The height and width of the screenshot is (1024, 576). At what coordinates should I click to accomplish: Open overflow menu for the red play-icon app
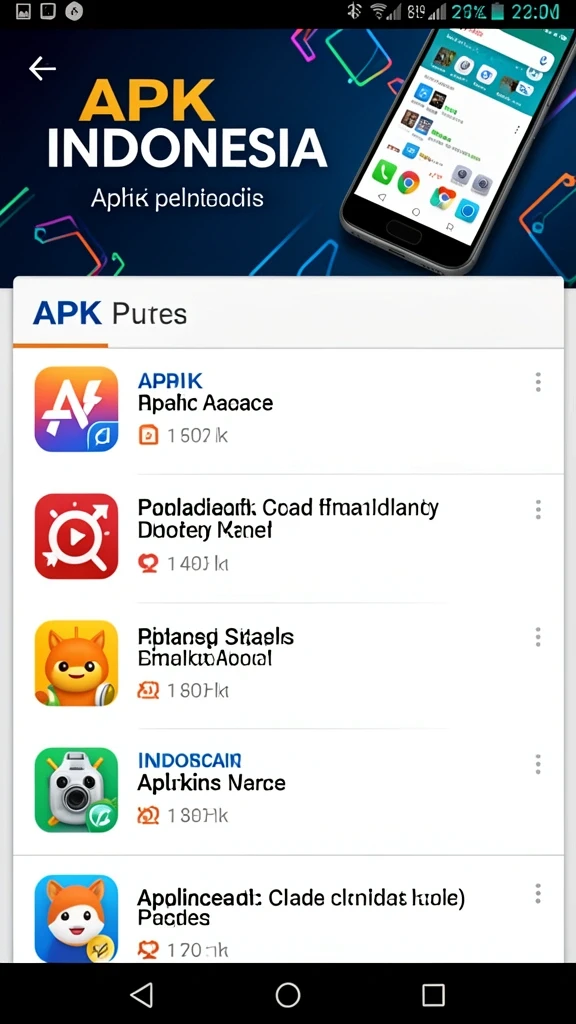coord(538,509)
